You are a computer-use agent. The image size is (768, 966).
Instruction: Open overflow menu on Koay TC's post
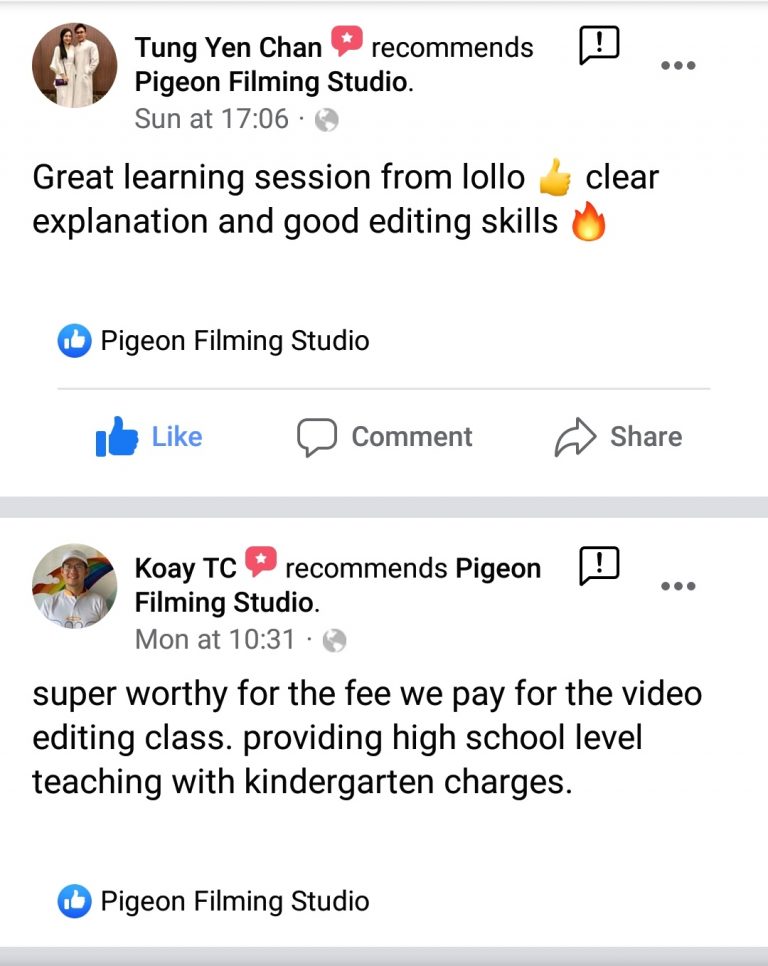[x=678, y=586]
